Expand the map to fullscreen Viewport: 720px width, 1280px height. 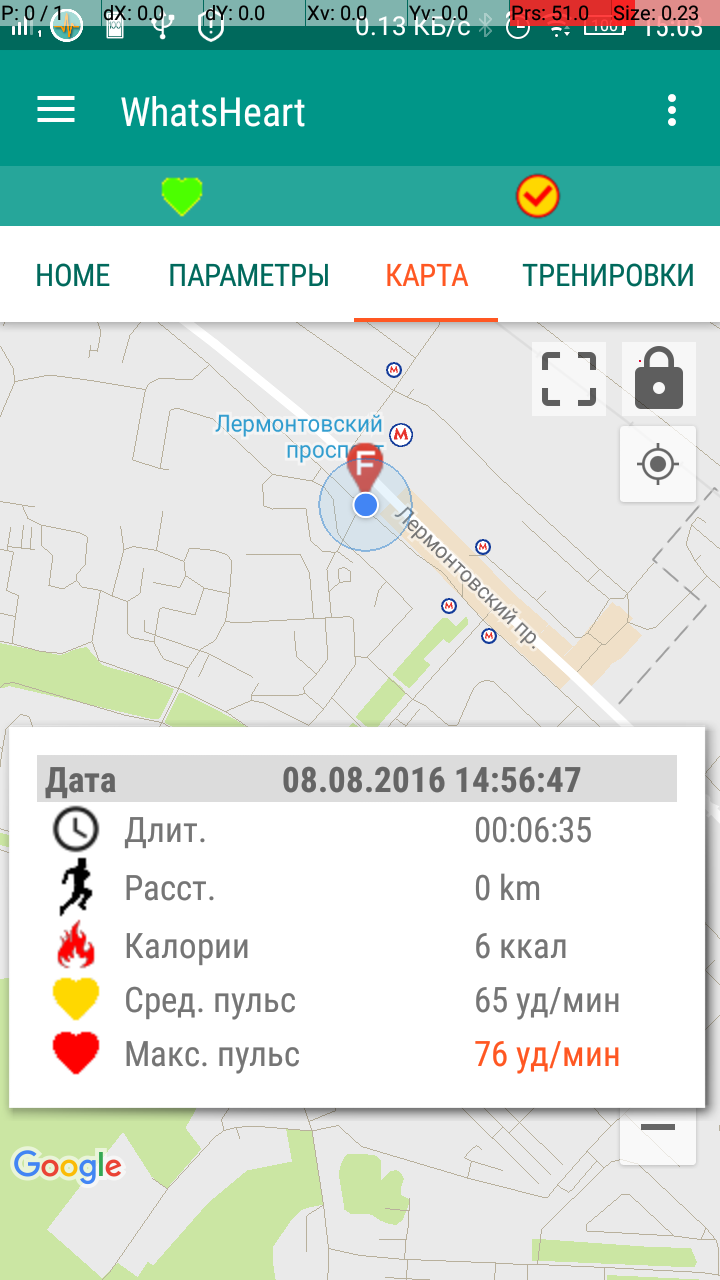click(569, 378)
